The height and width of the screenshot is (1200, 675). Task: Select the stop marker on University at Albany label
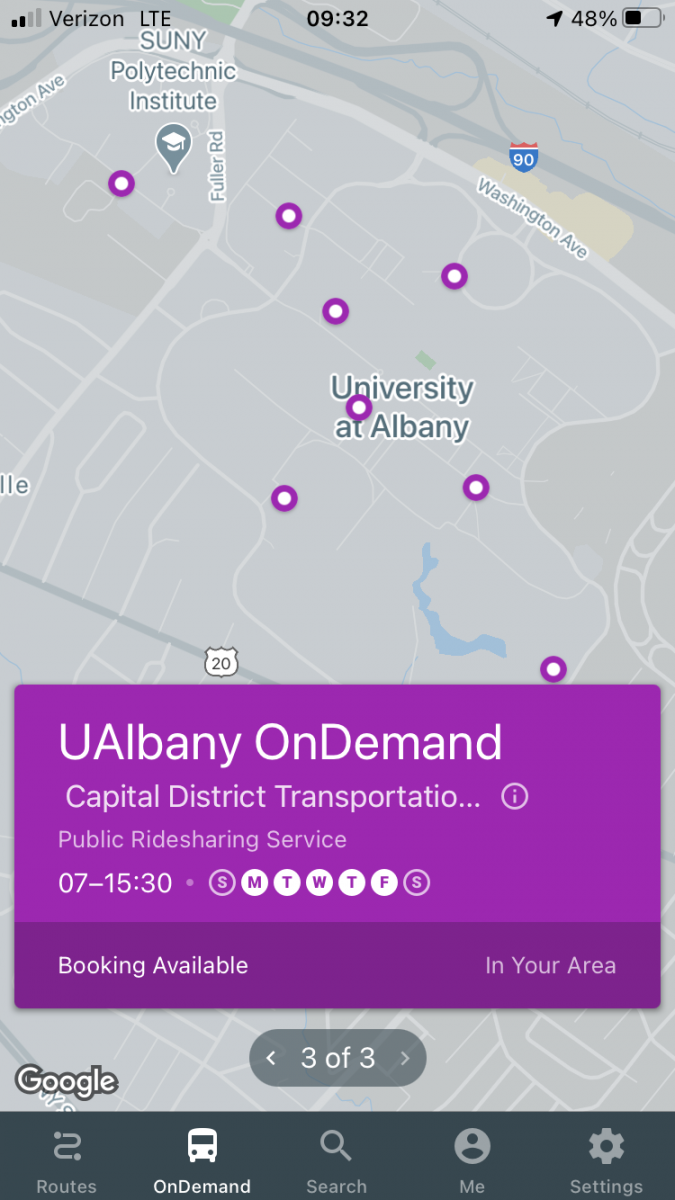click(x=359, y=407)
